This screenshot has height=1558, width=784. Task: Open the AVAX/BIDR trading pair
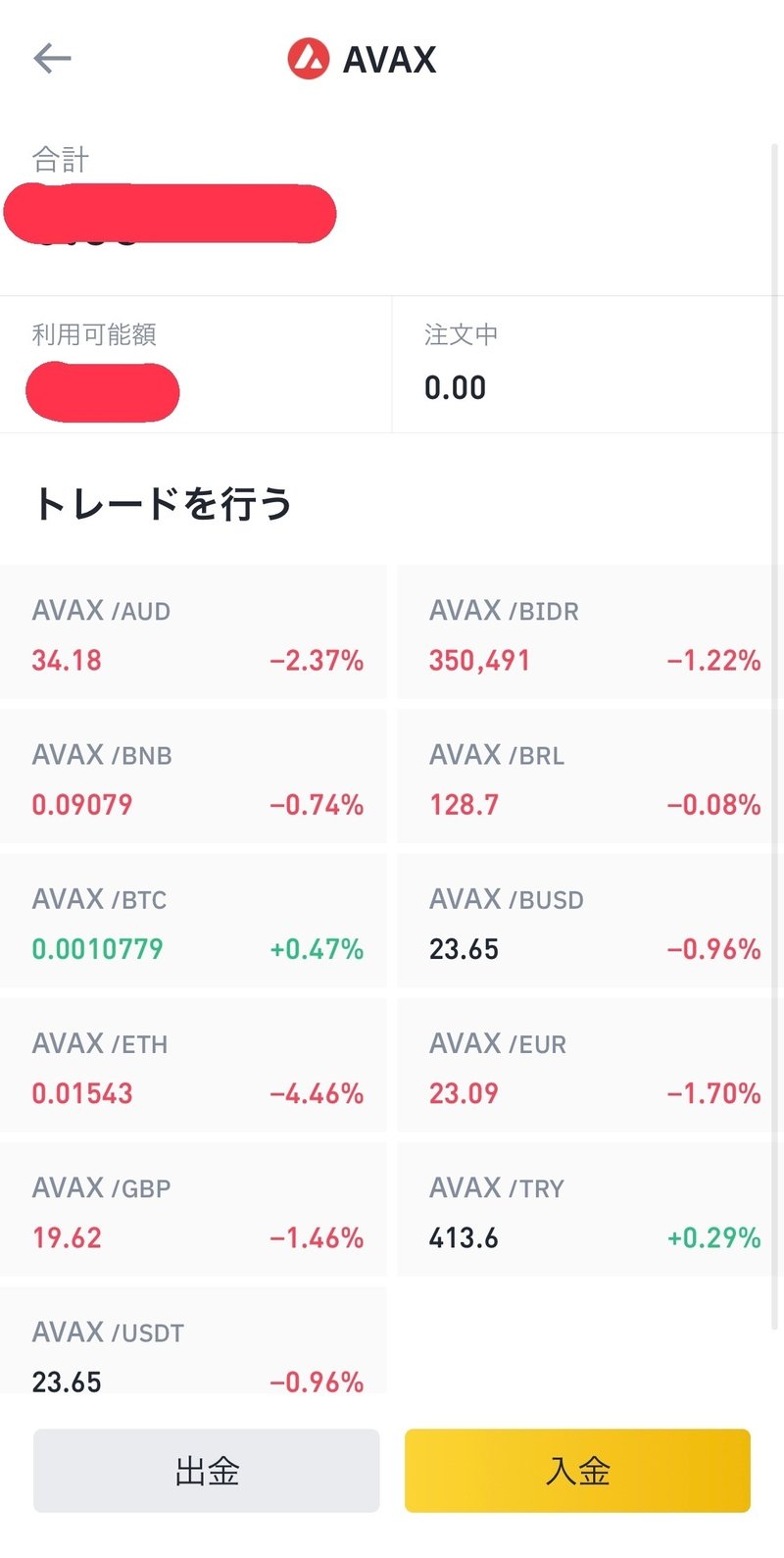(590, 632)
